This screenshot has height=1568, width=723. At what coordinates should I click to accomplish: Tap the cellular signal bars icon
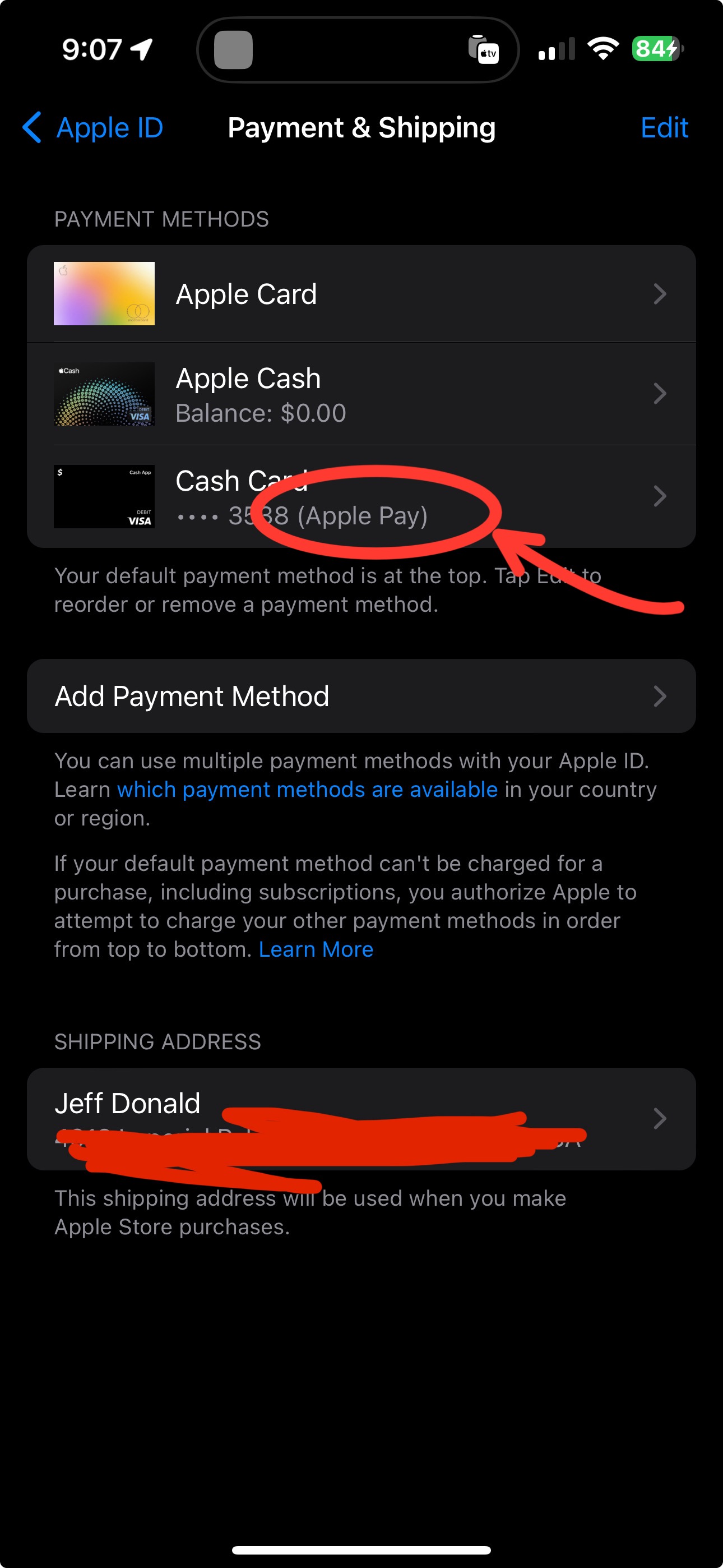(x=555, y=50)
